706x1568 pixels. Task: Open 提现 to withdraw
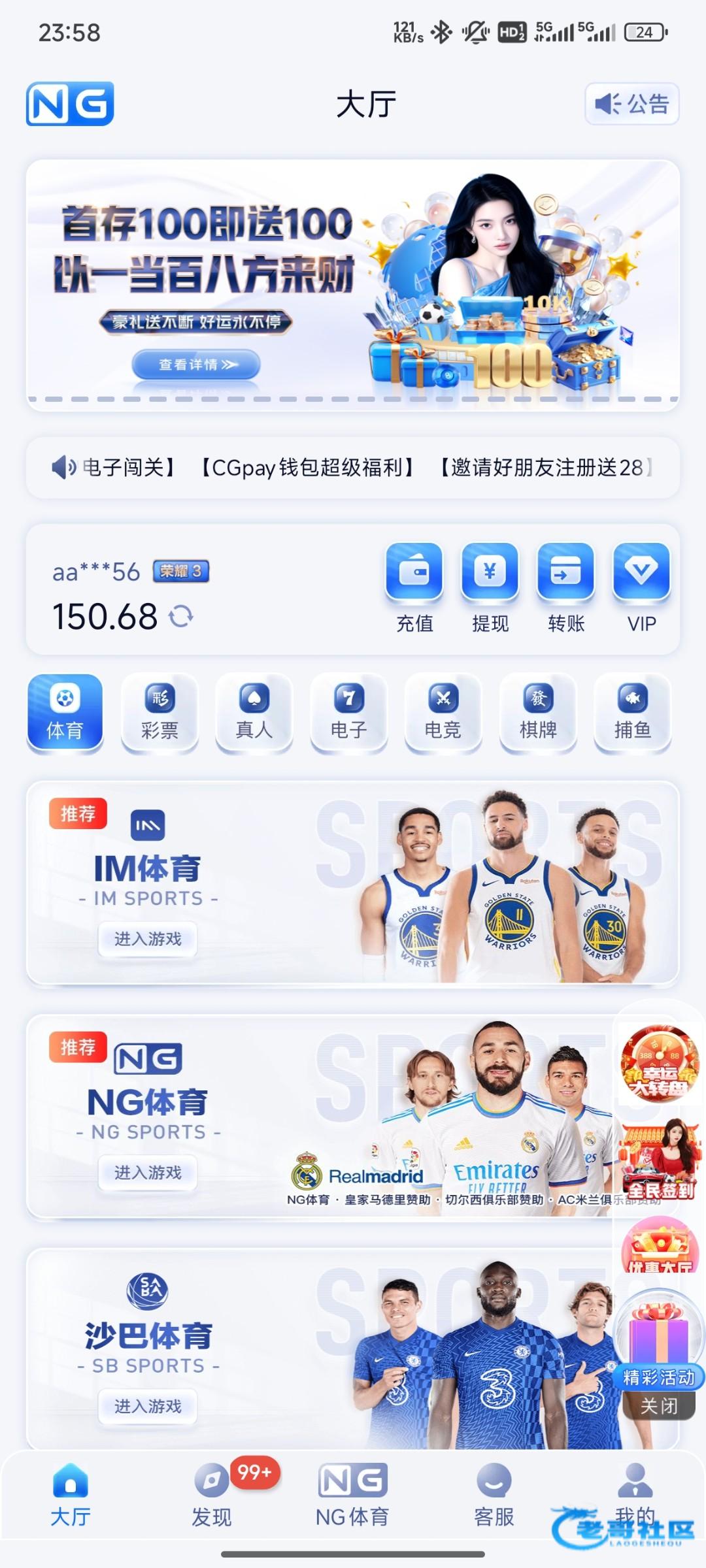[x=490, y=586]
